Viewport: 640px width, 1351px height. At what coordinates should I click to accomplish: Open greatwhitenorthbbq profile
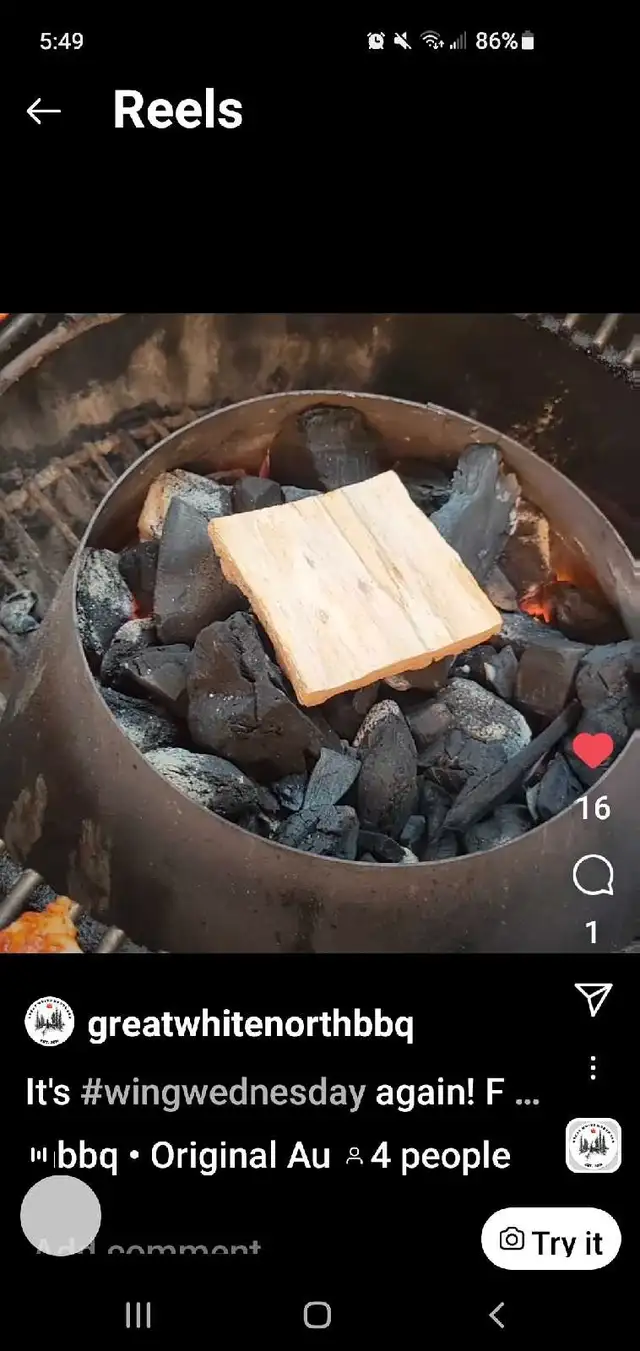coord(250,1025)
